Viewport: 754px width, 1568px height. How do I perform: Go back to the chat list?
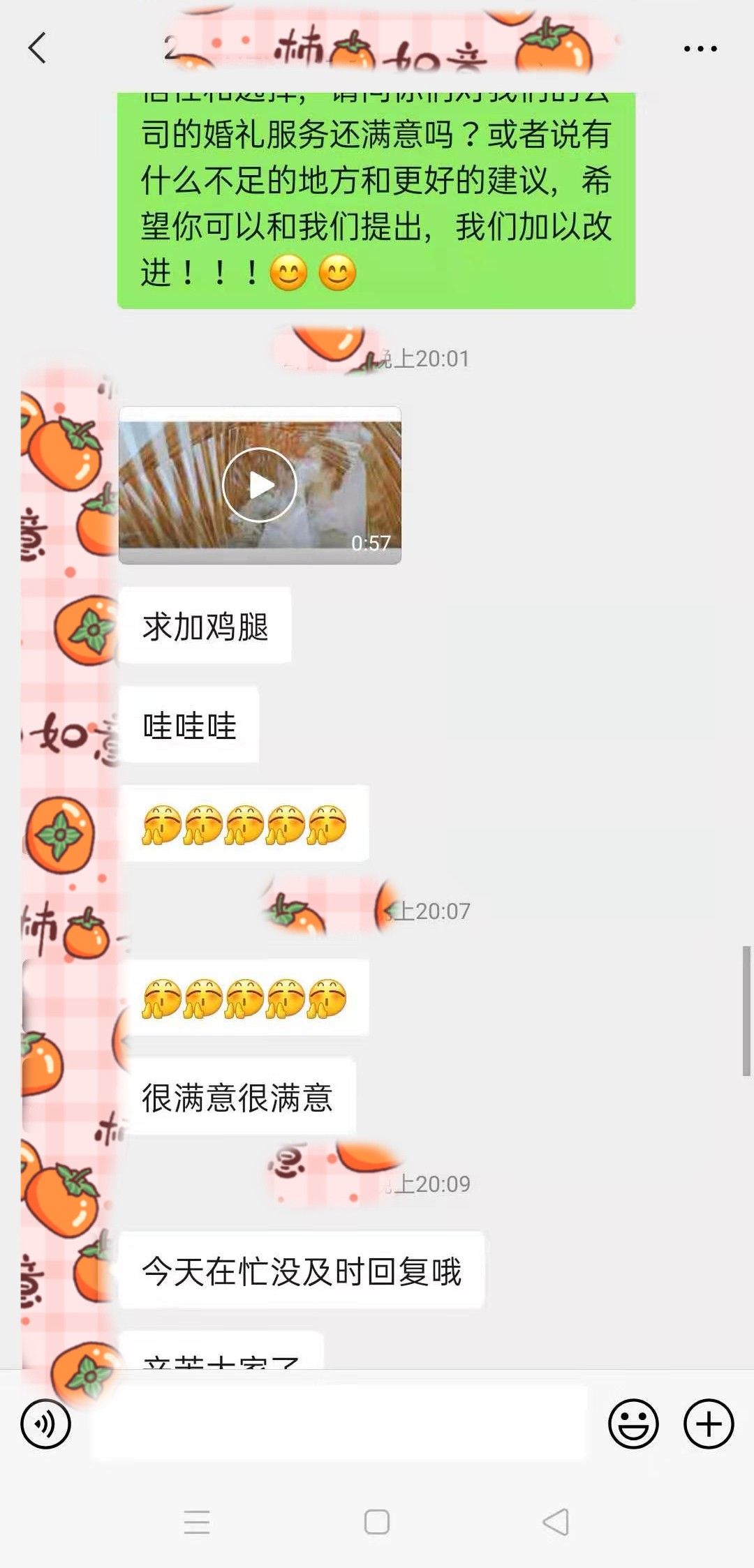[38, 48]
